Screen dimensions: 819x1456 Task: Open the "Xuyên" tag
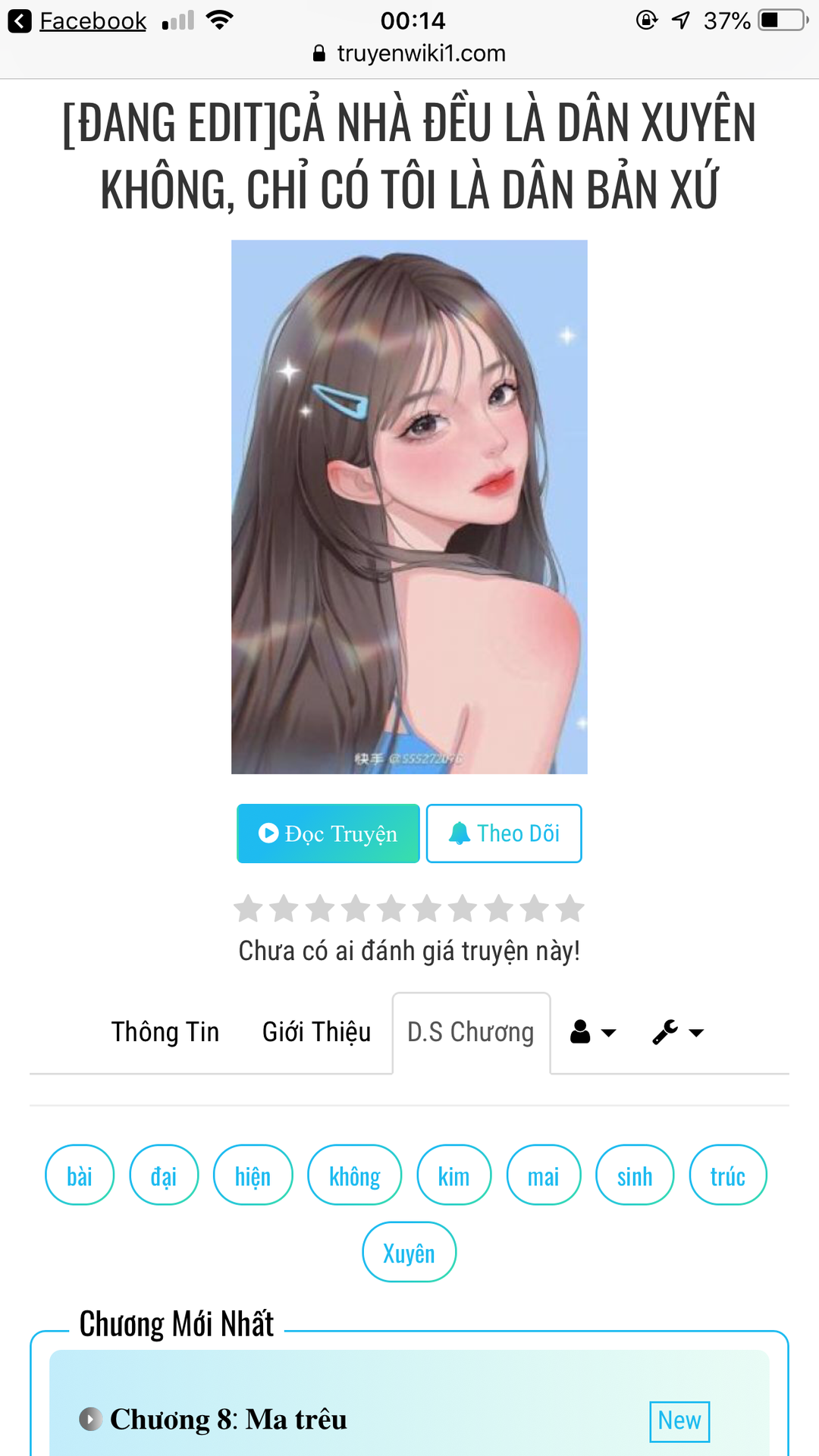coord(409,1253)
